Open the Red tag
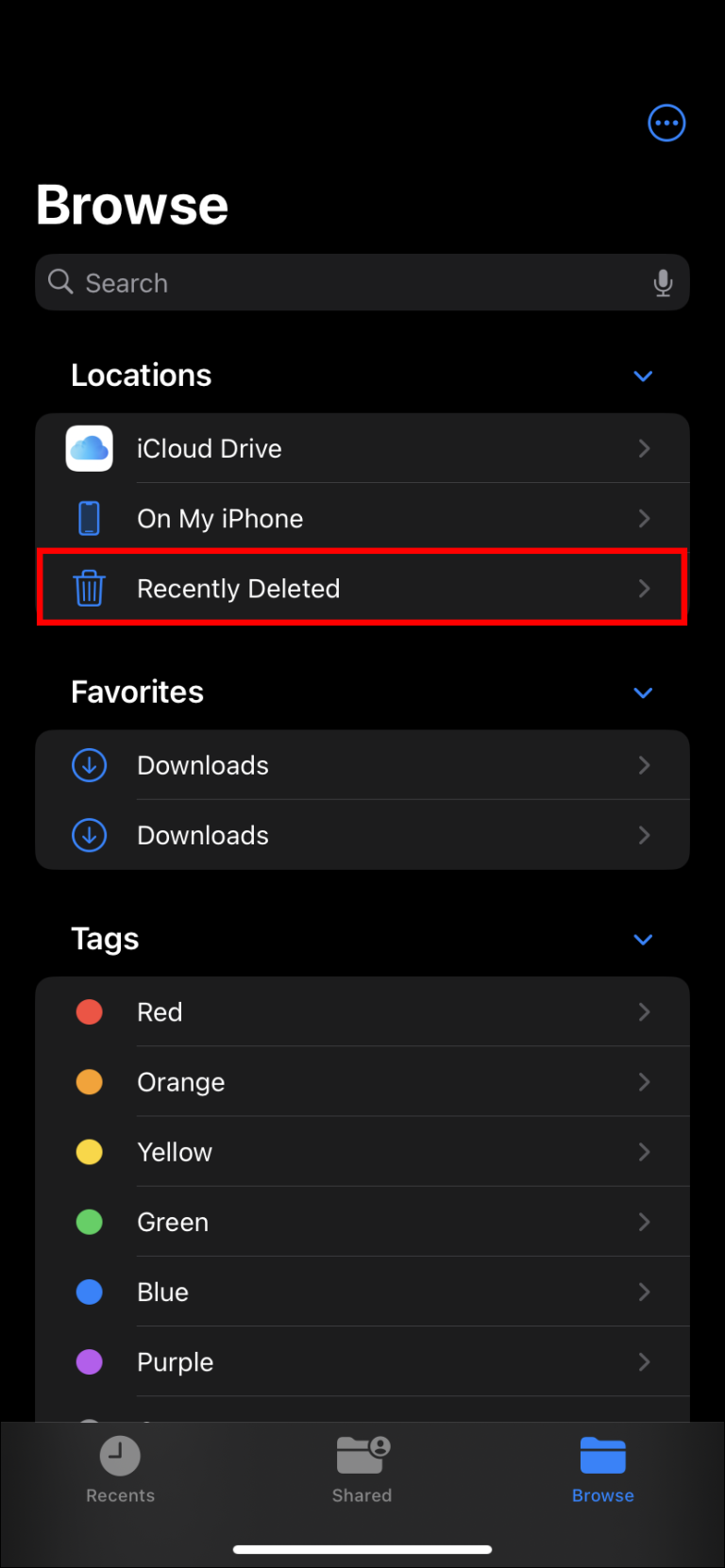Image resolution: width=725 pixels, height=1568 pixels. (362, 1011)
